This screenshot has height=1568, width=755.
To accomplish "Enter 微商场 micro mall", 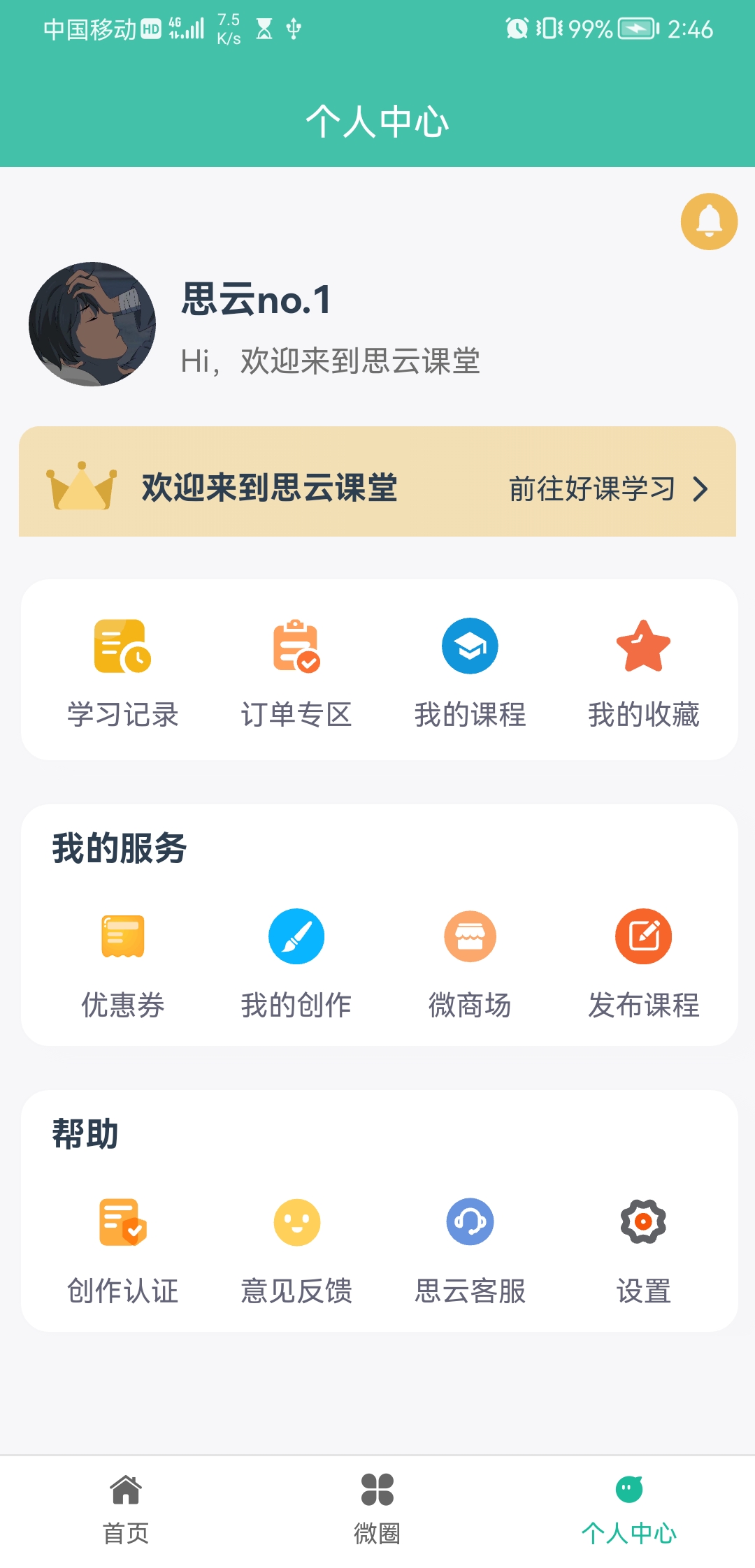I will point(470,961).
